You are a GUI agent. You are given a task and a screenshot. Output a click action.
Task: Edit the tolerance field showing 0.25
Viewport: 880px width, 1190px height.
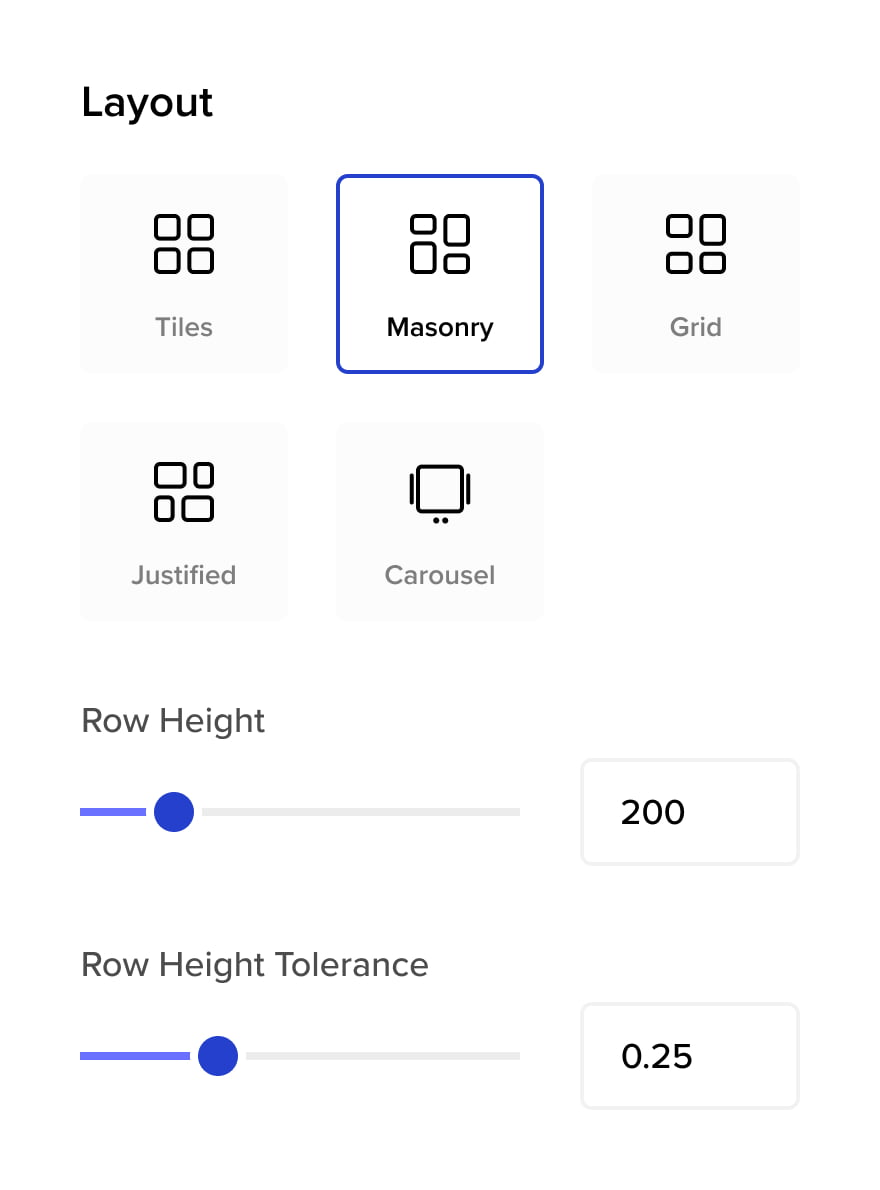point(690,1056)
